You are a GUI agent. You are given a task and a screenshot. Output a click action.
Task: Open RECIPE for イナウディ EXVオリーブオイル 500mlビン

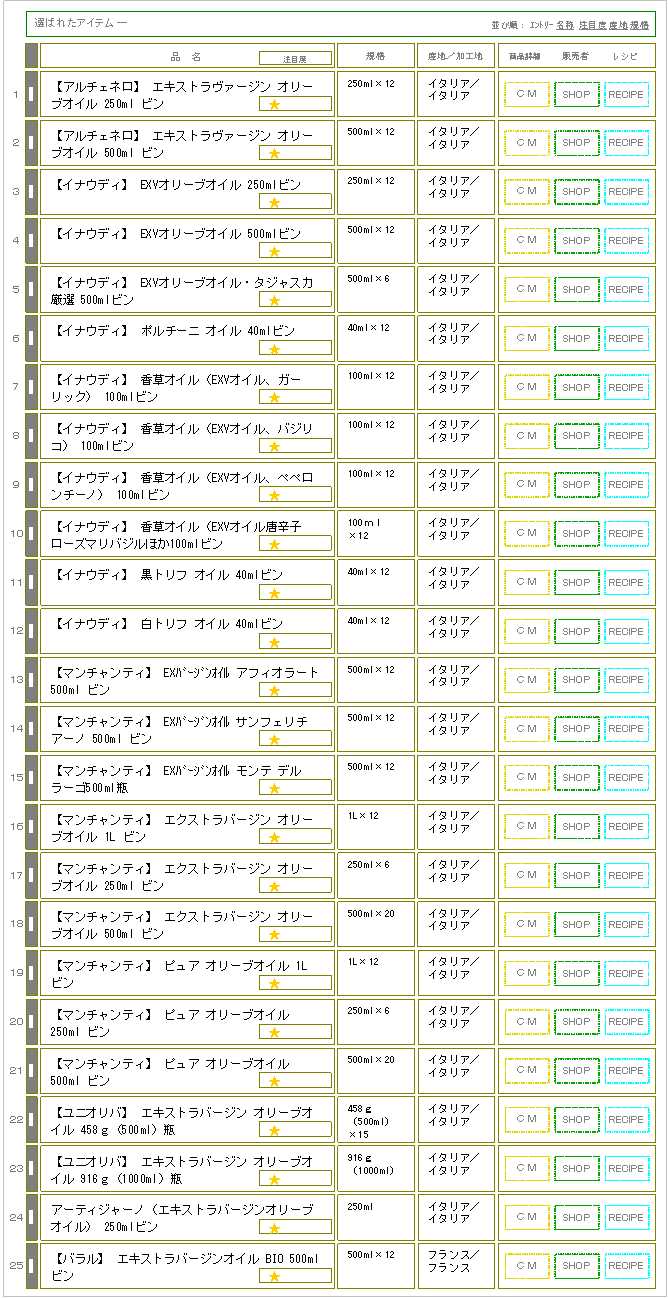tap(626, 241)
